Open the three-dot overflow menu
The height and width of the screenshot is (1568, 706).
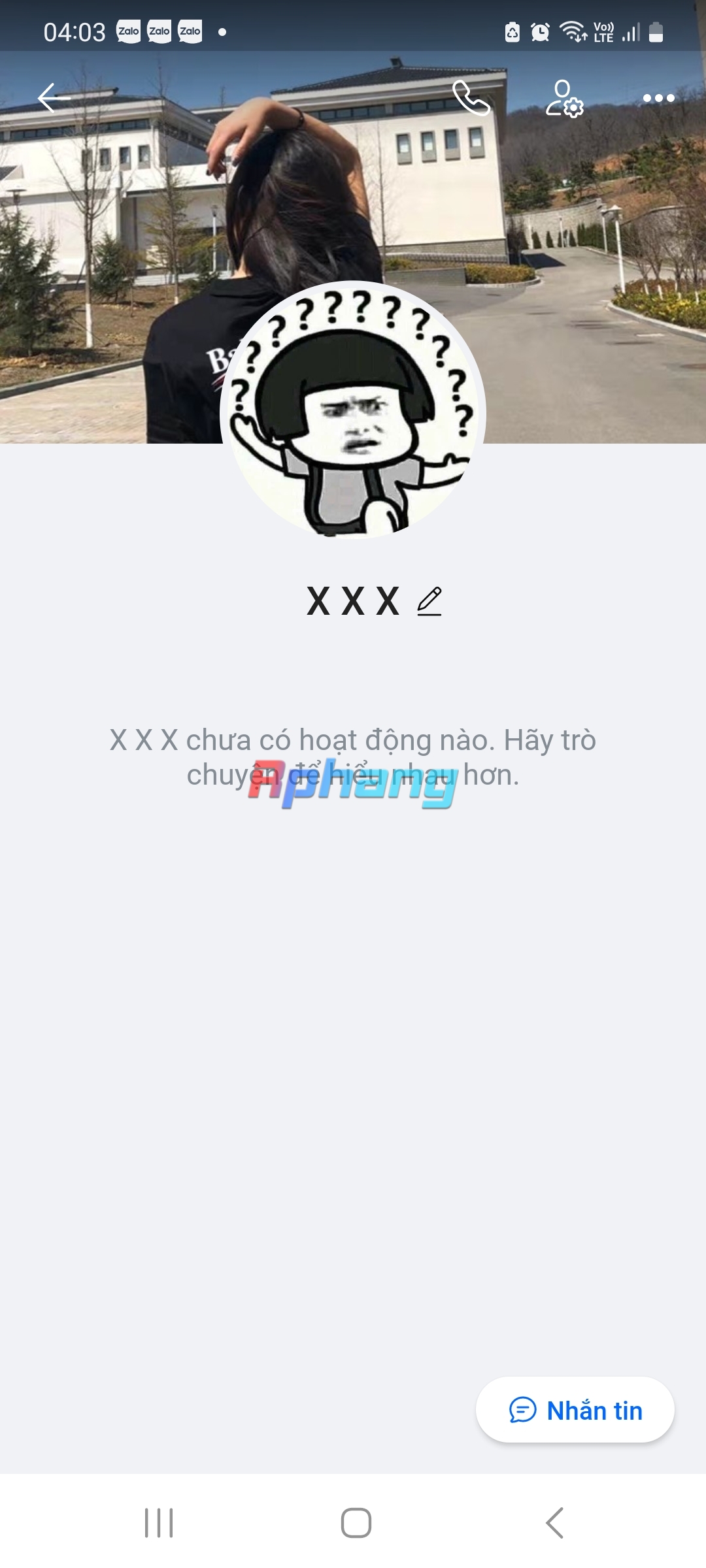658,98
